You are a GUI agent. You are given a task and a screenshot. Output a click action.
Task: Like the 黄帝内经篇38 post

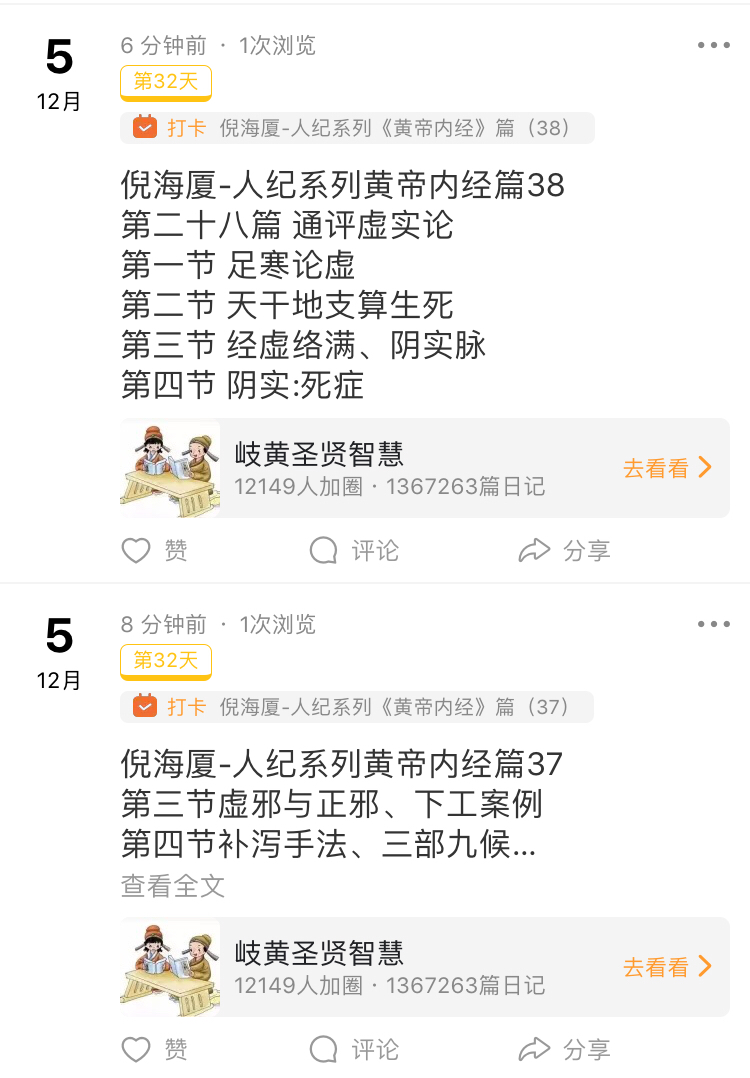pyautogui.click(x=154, y=550)
